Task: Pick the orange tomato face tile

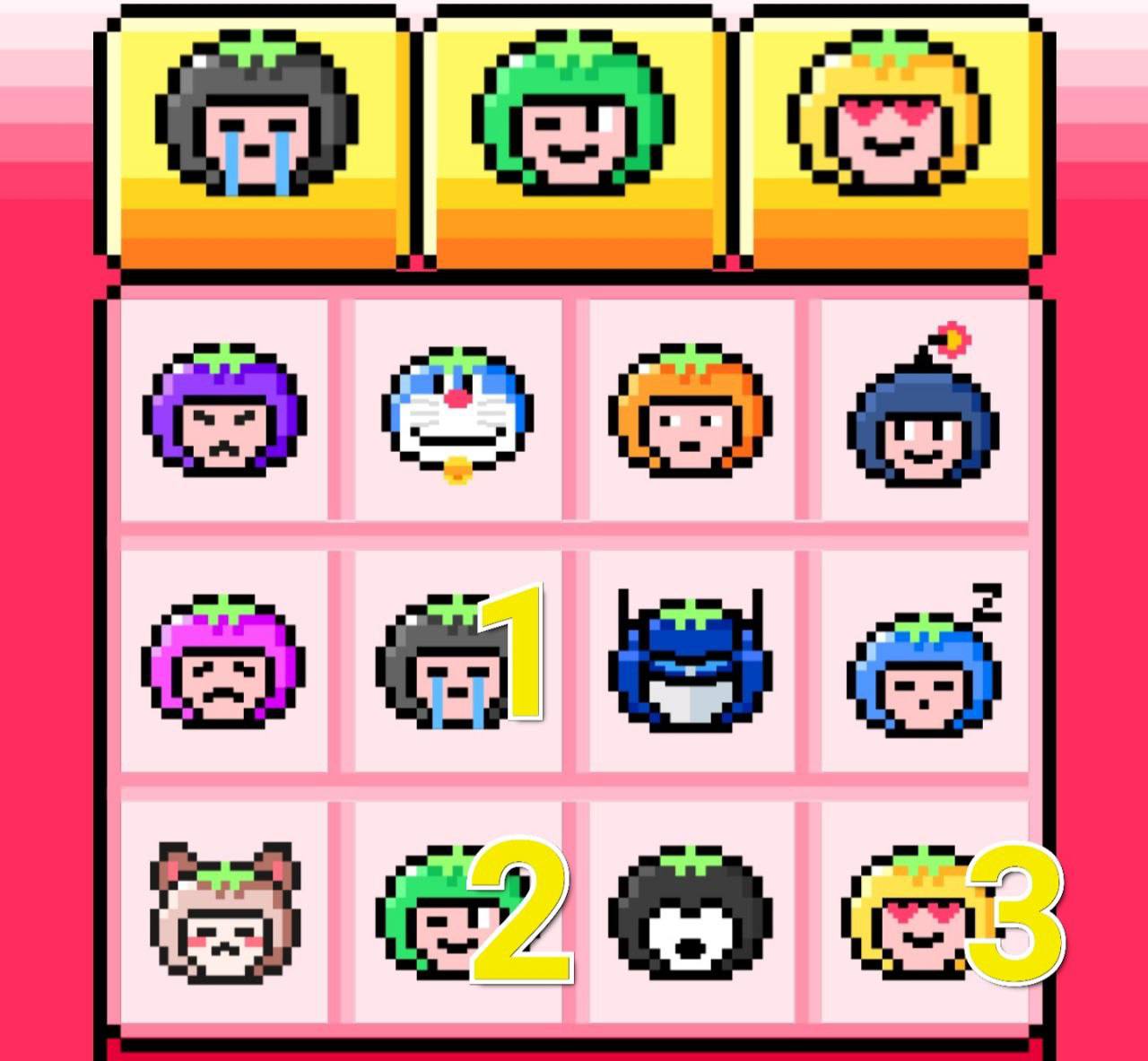Action: coord(691,411)
